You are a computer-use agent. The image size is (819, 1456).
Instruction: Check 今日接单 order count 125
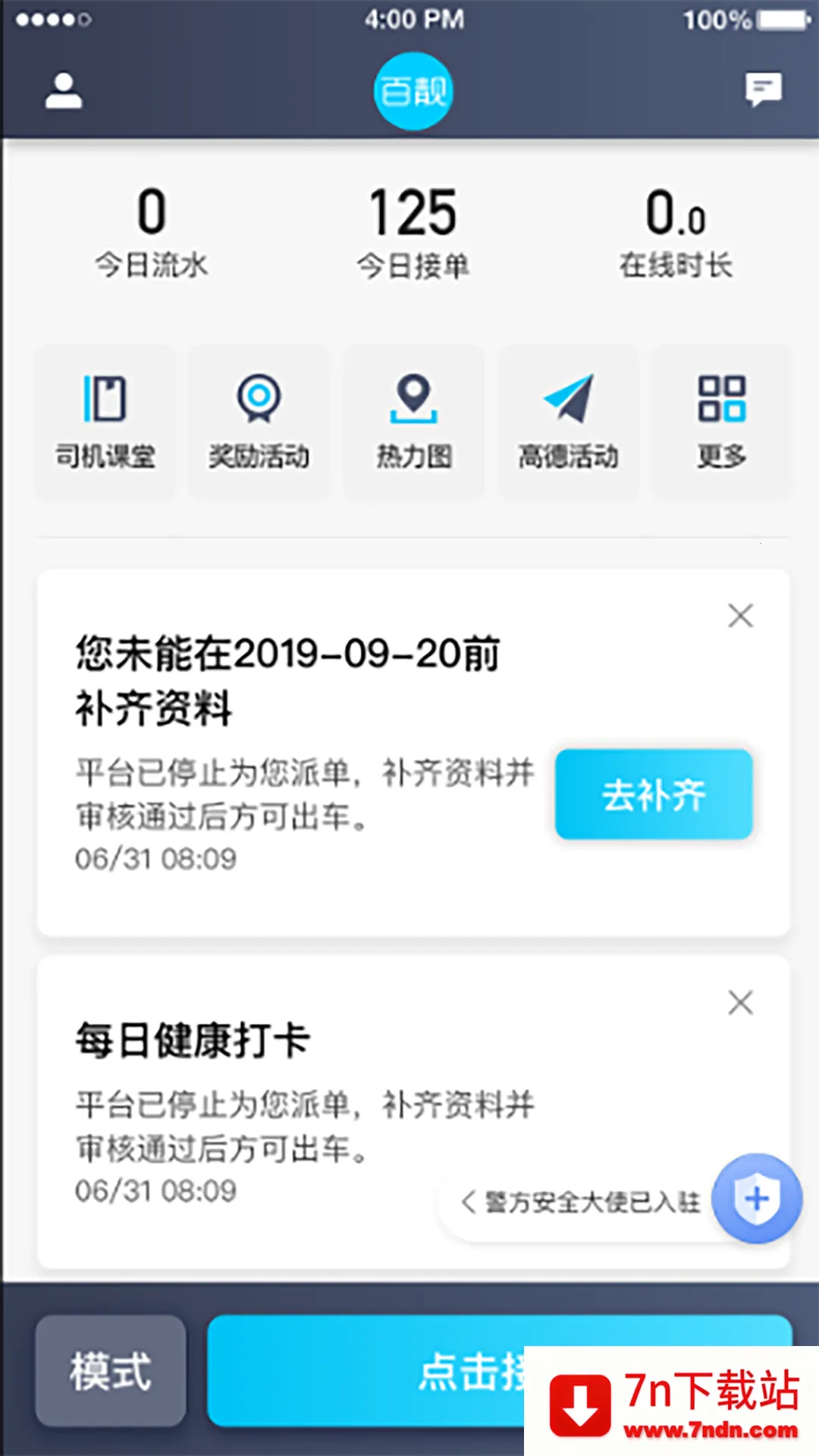[413, 231]
